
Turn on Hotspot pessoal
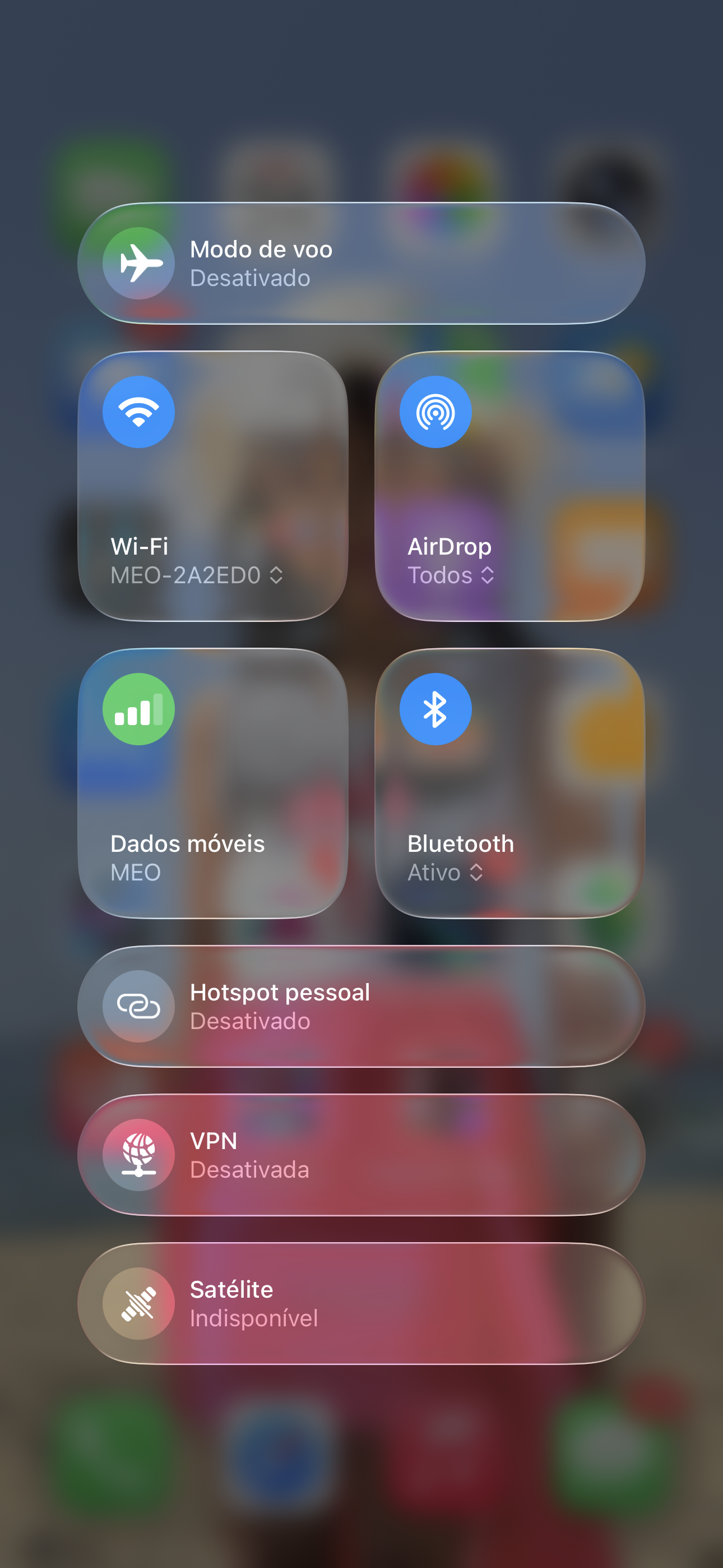pos(139,1006)
